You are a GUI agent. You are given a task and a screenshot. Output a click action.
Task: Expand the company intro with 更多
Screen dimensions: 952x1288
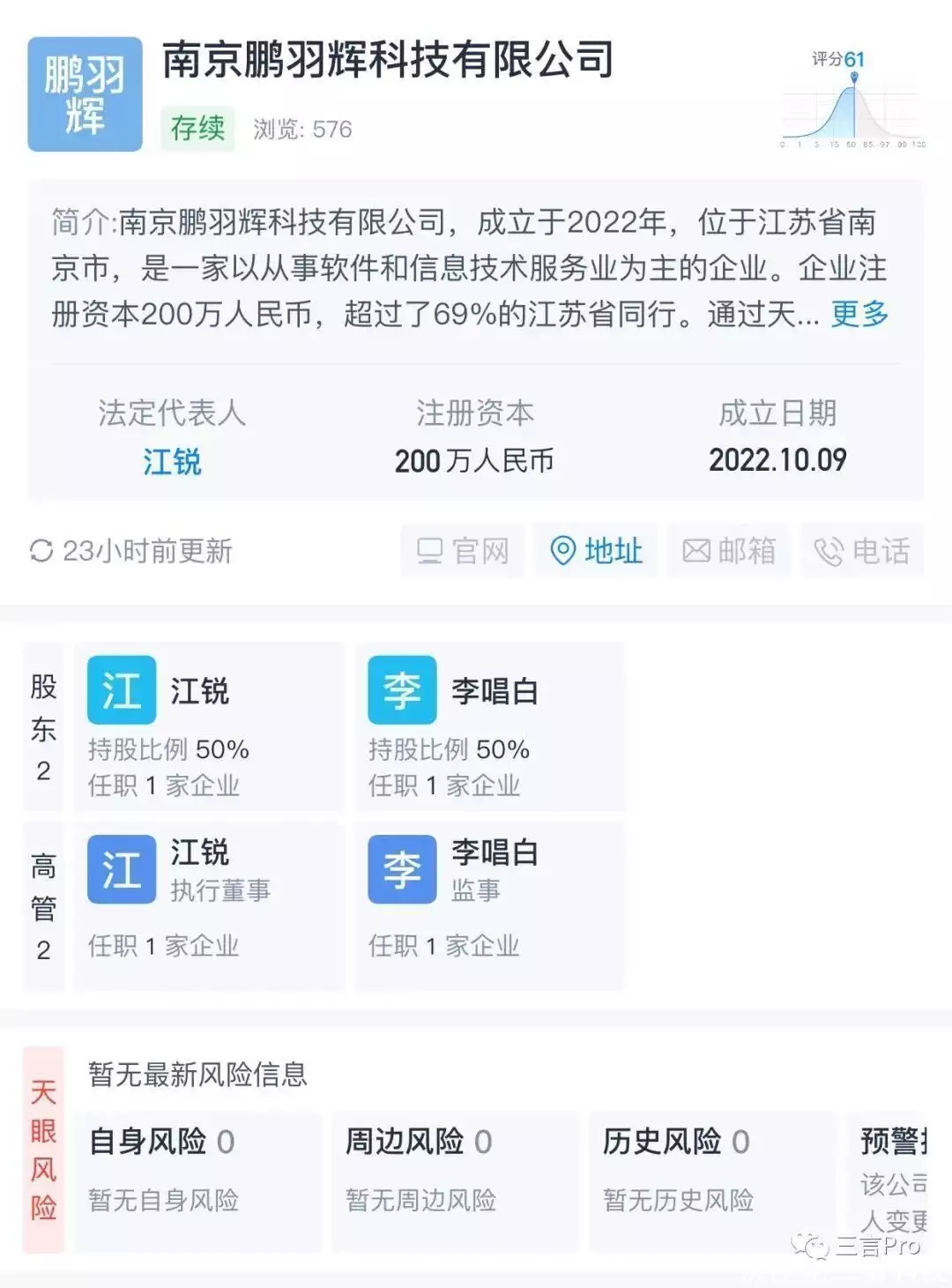tap(859, 314)
